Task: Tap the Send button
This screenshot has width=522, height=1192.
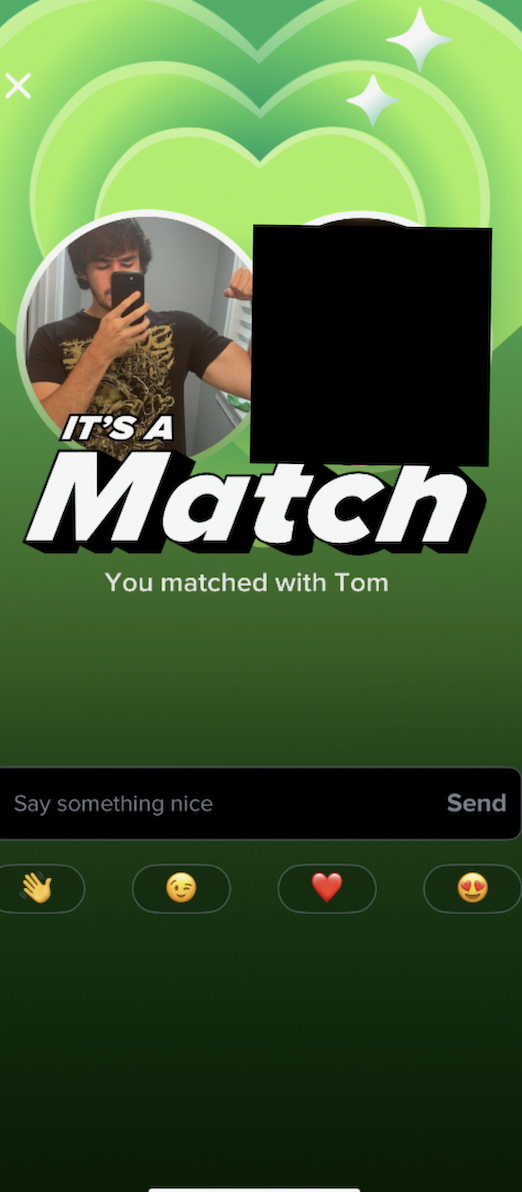Action: 476,803
